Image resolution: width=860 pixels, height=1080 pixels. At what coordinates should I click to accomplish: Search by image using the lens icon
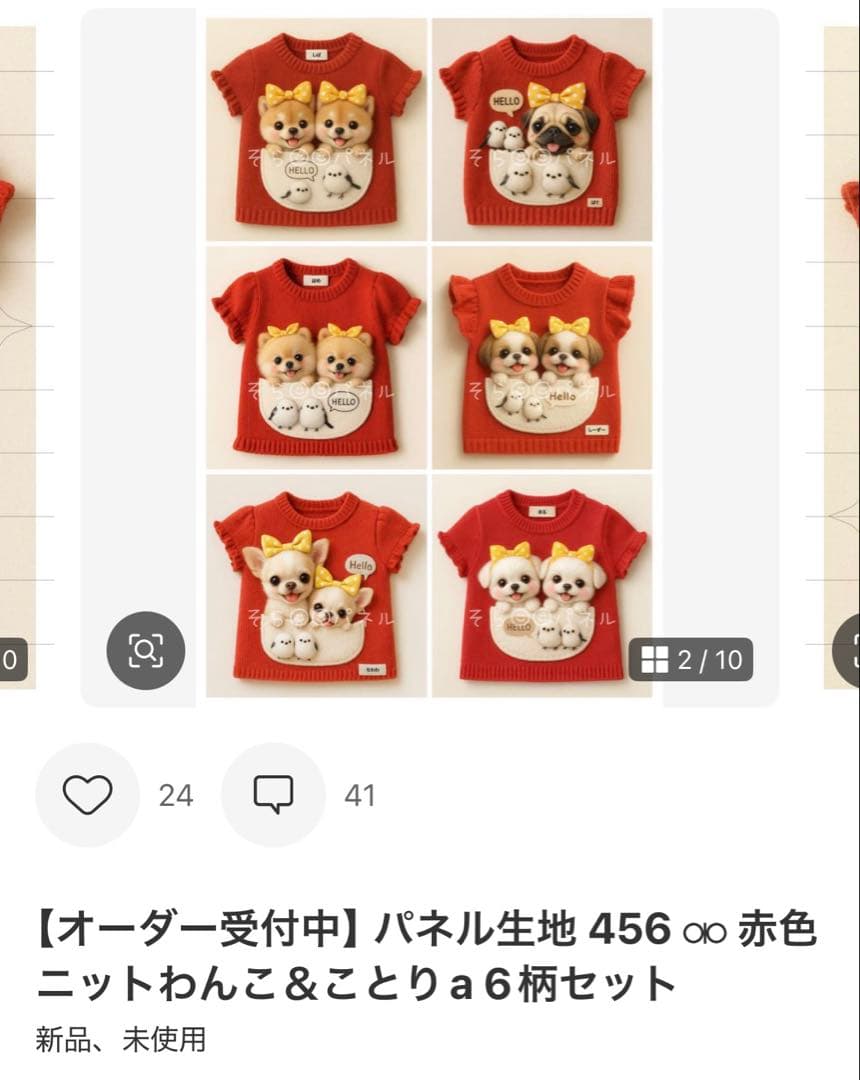pyautogui.click(x=146, y=651)
